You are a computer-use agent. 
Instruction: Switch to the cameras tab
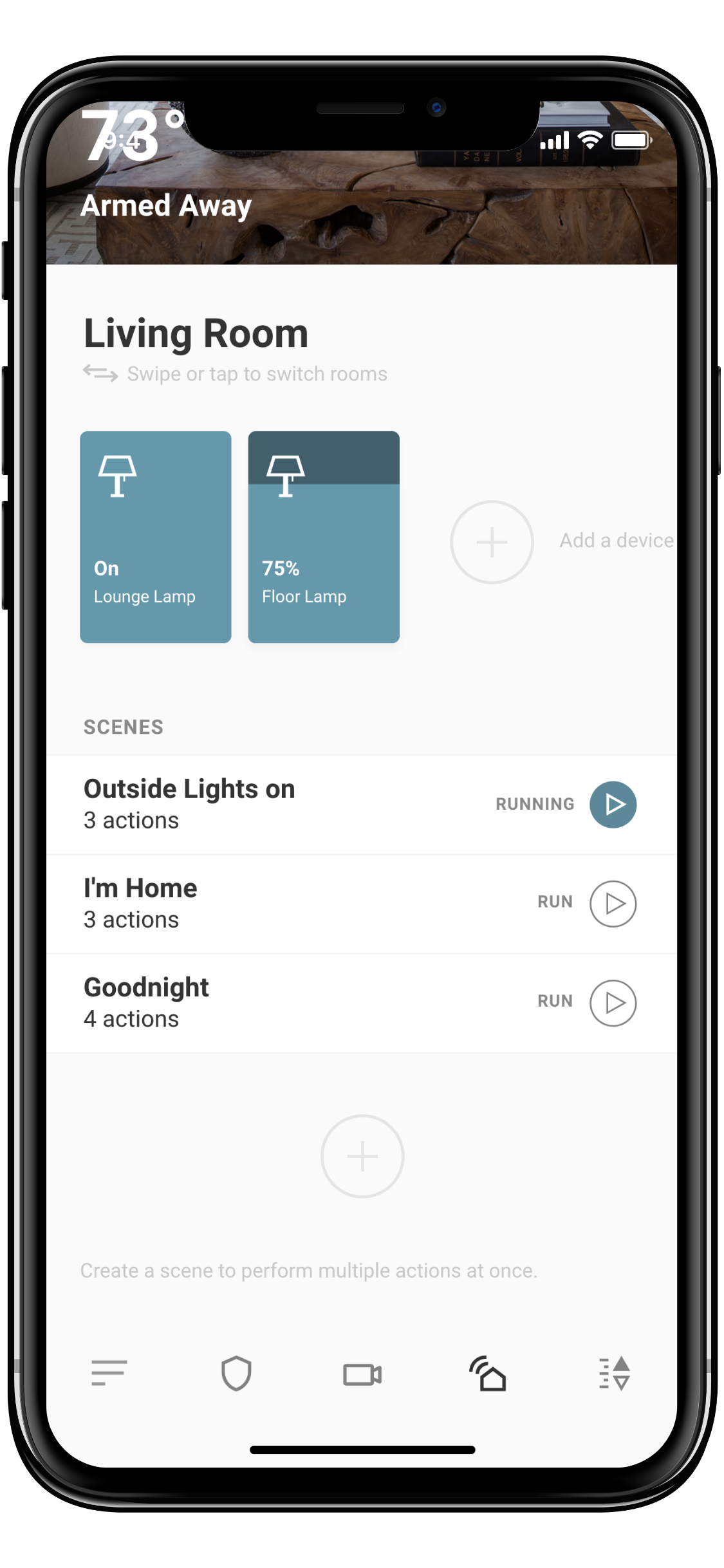362,1375
